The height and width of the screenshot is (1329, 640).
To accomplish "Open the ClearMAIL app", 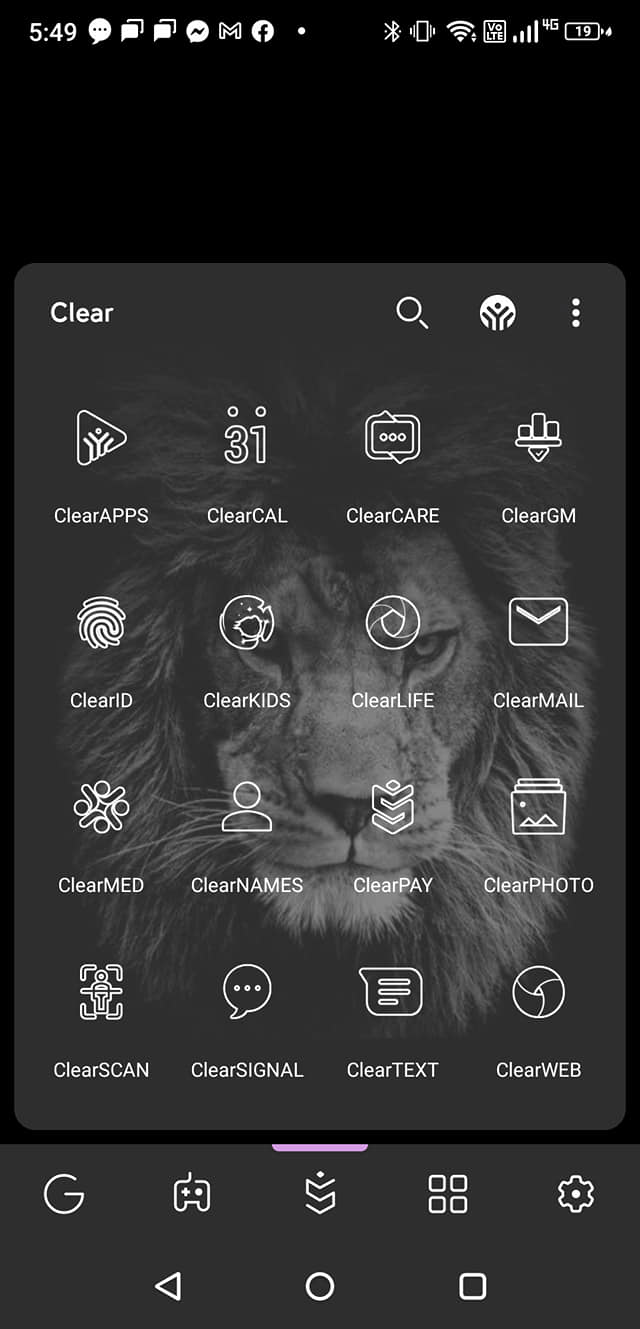I will 538,624.
